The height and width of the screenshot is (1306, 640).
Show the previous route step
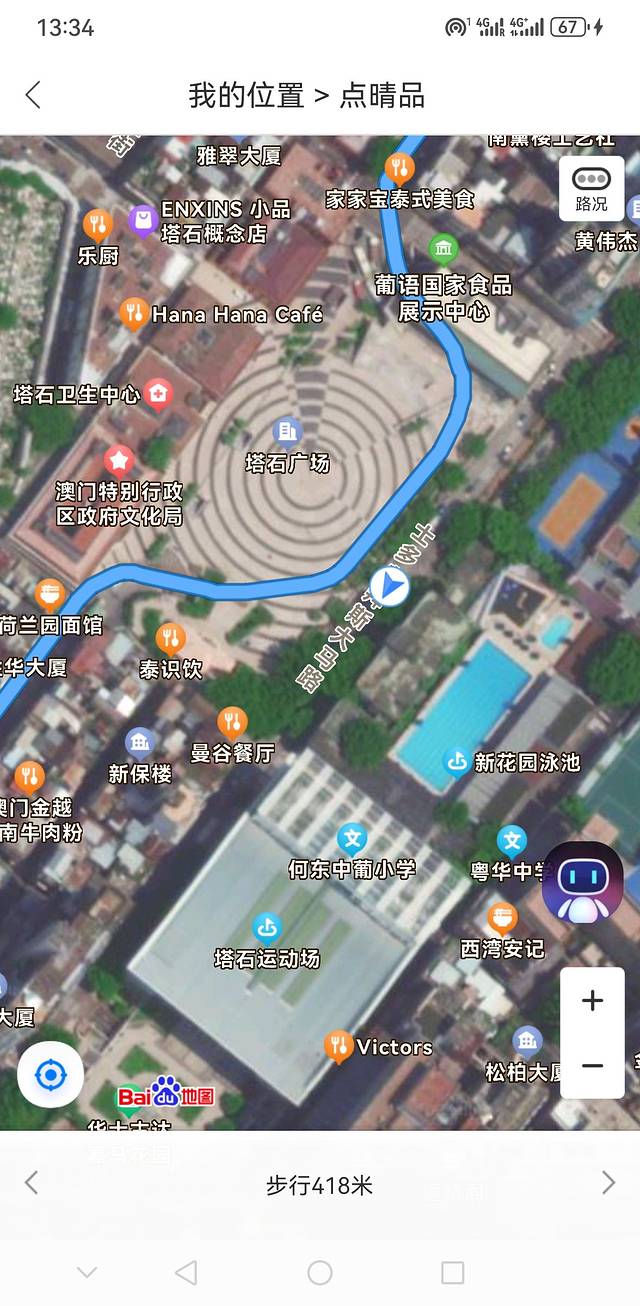tap(31, 1183)
